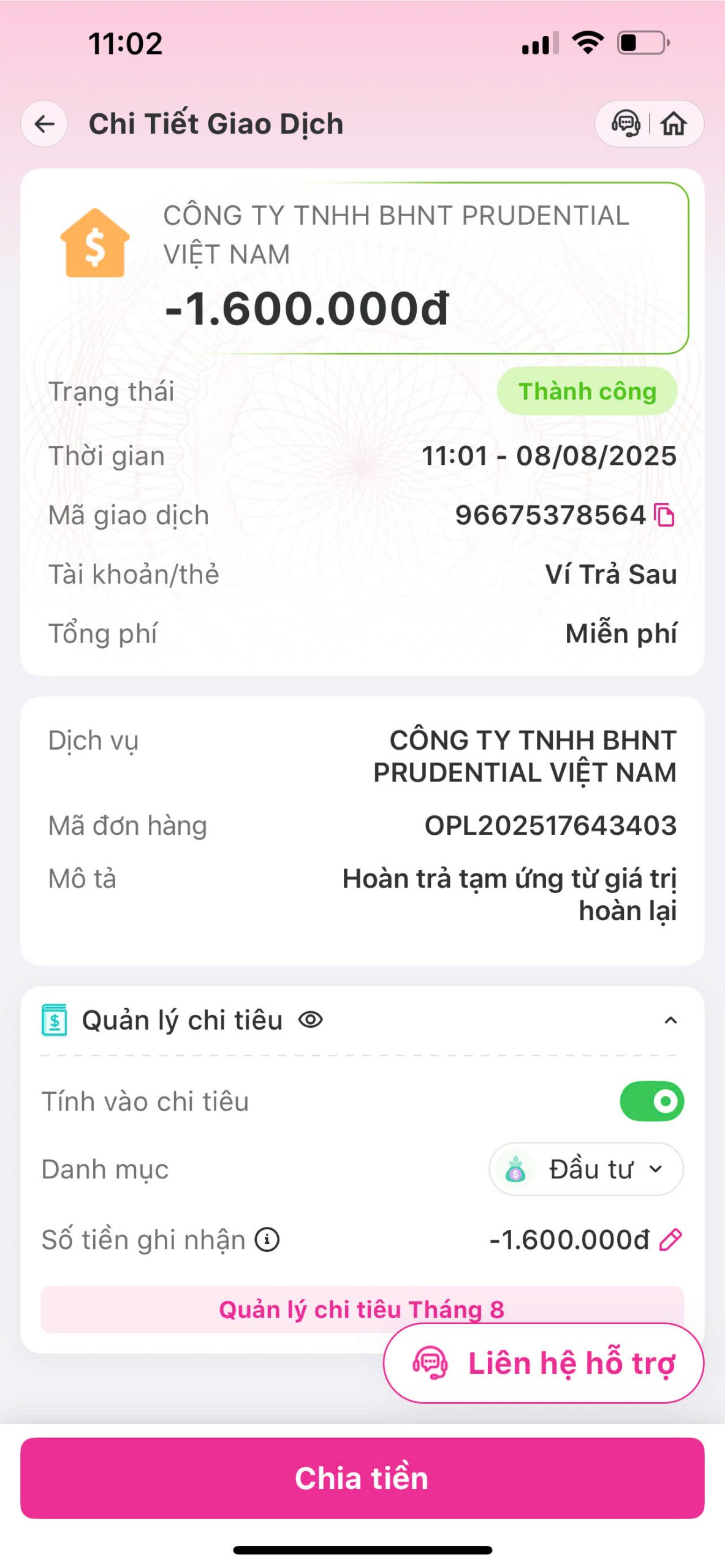The image size is (725, 1568).
Task: Go back using the arrow button
Action: coord(44,124)
